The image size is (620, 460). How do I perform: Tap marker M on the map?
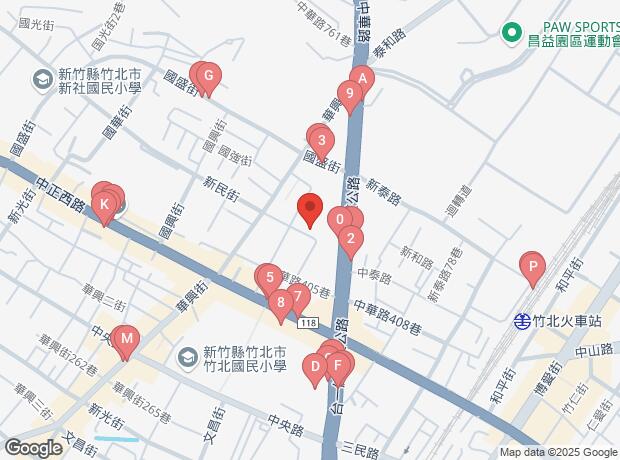click(x=125, y=340)
